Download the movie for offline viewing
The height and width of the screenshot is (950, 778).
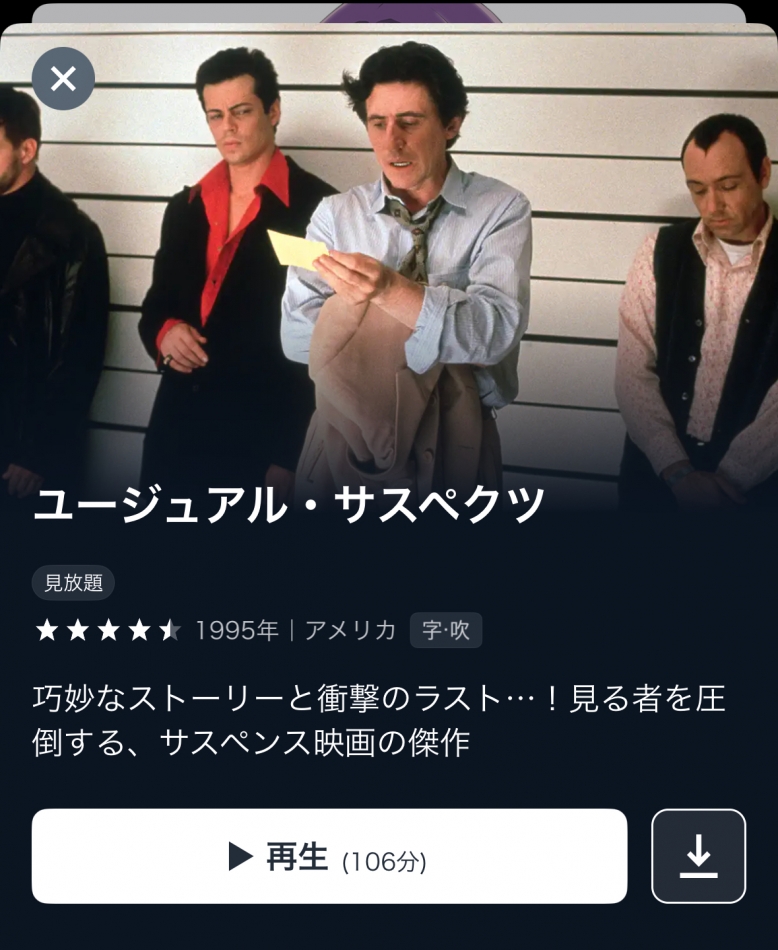pyautogui.click(x=698, y=857)
